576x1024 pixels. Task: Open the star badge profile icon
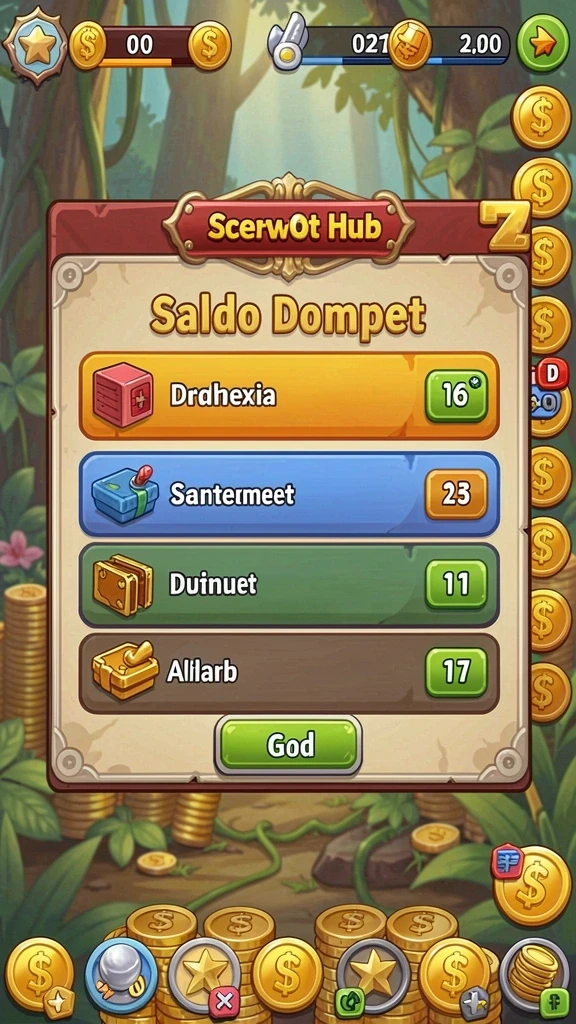click(36, 44)
